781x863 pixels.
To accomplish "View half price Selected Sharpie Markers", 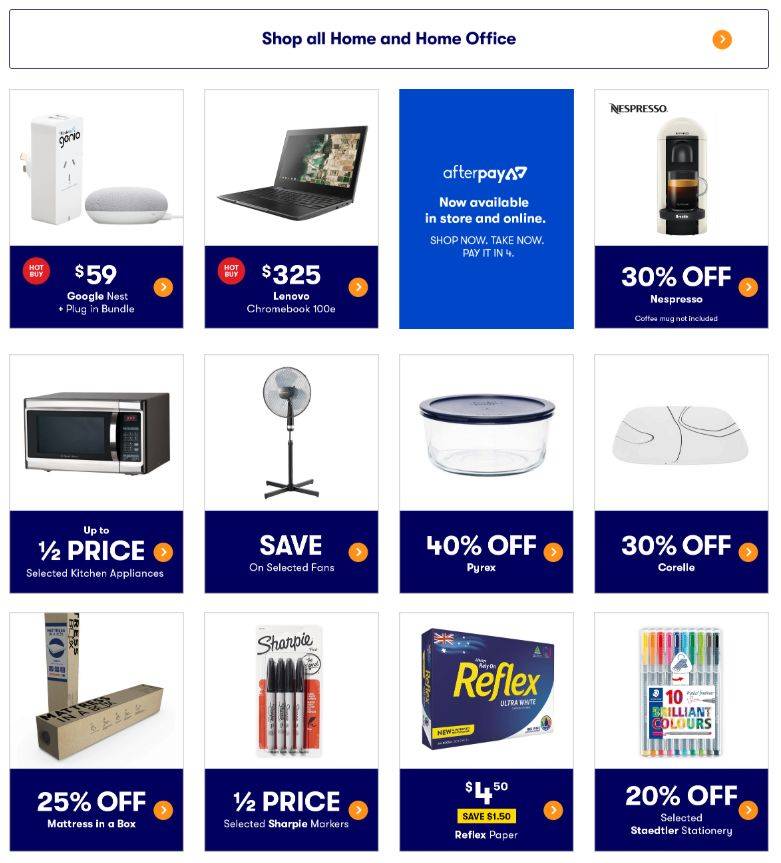I will [x=291, y=731].
